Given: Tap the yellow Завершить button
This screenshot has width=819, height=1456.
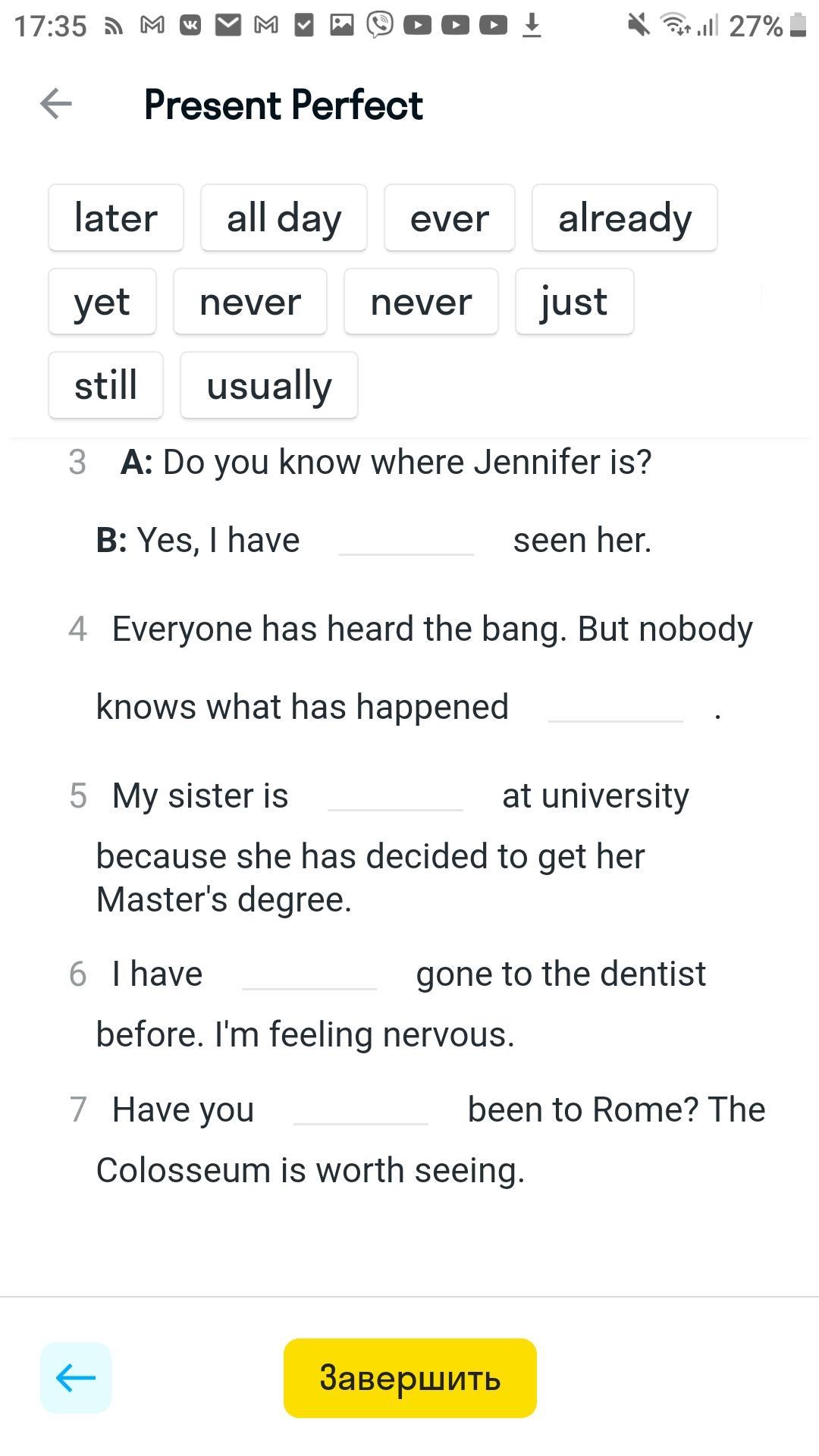Looking at the screenshot, I should coord(410,1378).
